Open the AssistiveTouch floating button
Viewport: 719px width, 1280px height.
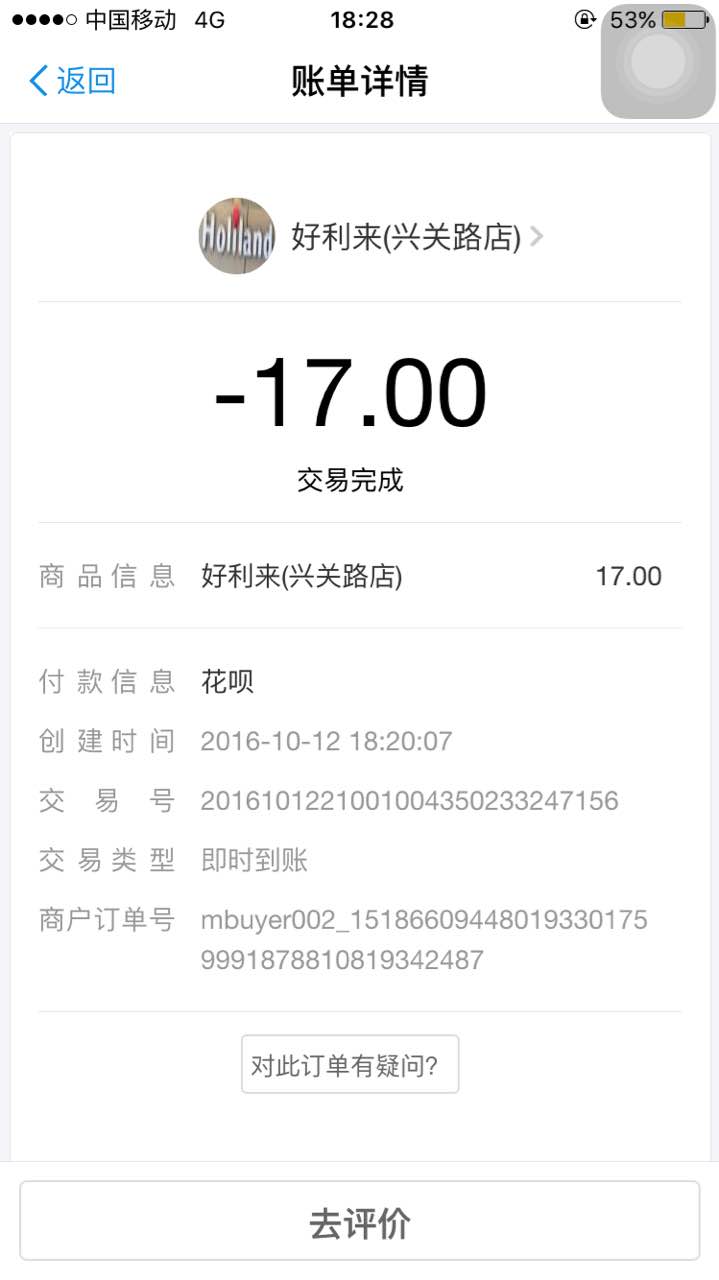(x=658, y=62)
